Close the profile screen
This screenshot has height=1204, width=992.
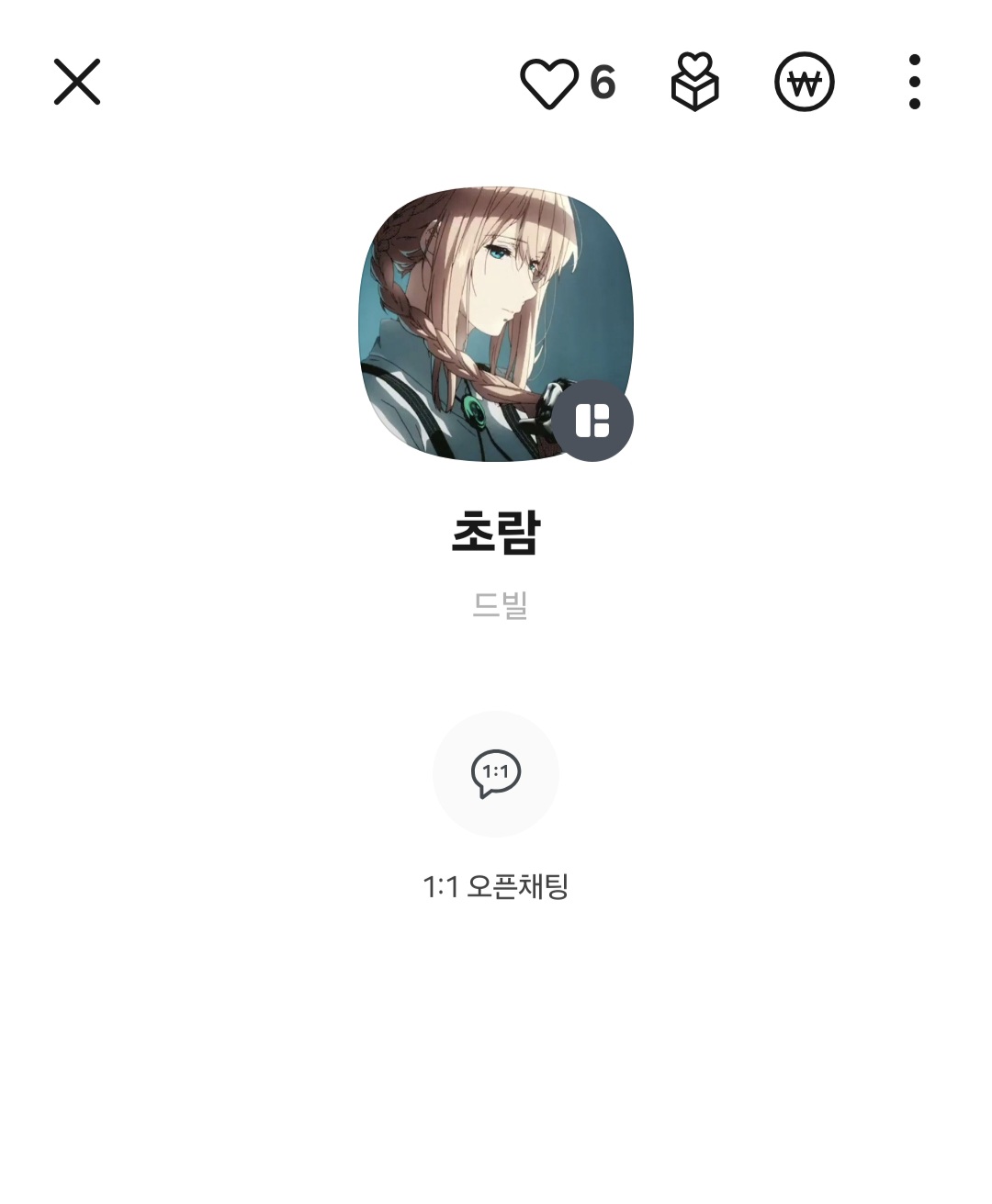pos(77,83)
